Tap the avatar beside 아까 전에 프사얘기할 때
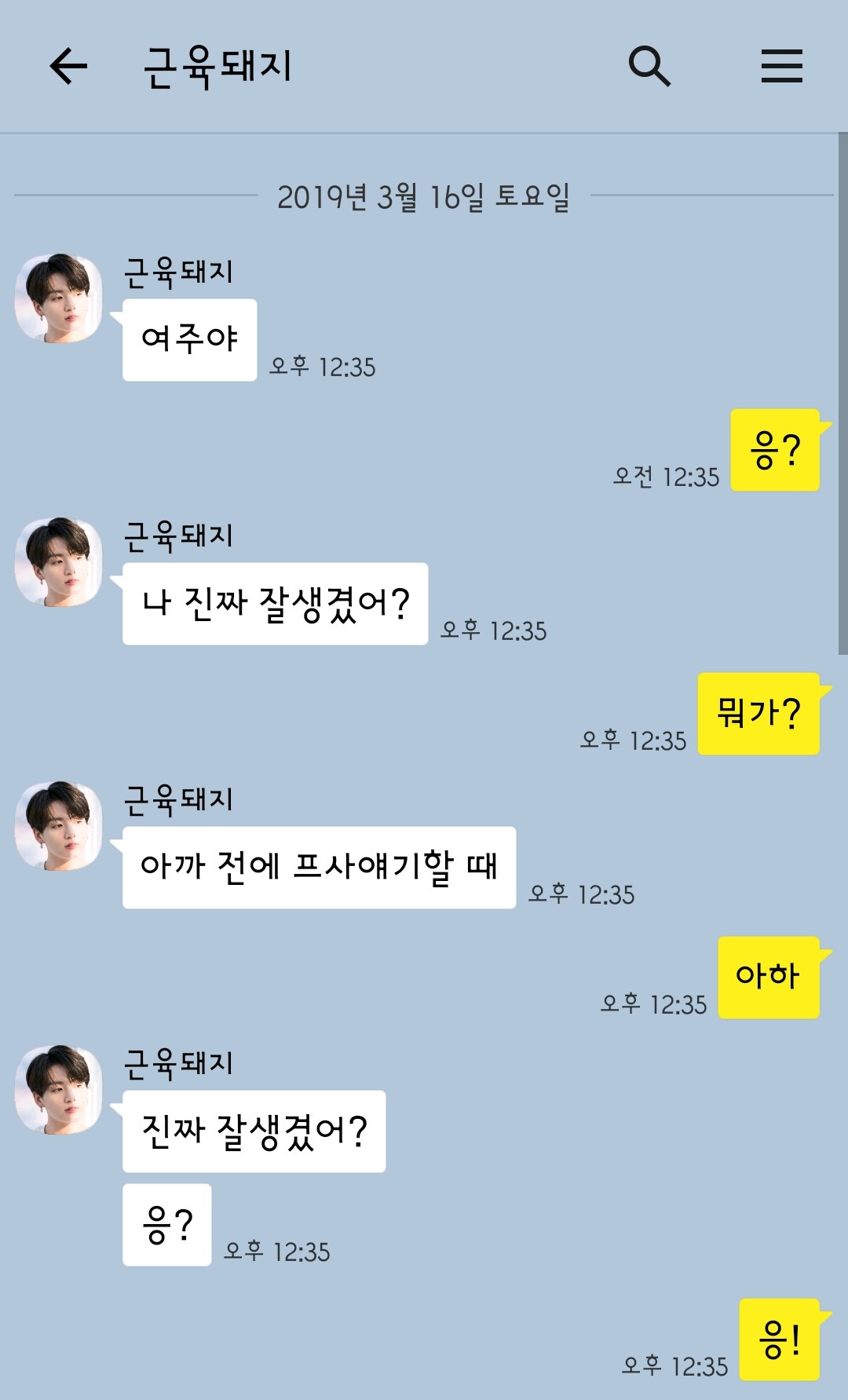The height and width of the screenshot is (1400, 848). click(59, 826)
